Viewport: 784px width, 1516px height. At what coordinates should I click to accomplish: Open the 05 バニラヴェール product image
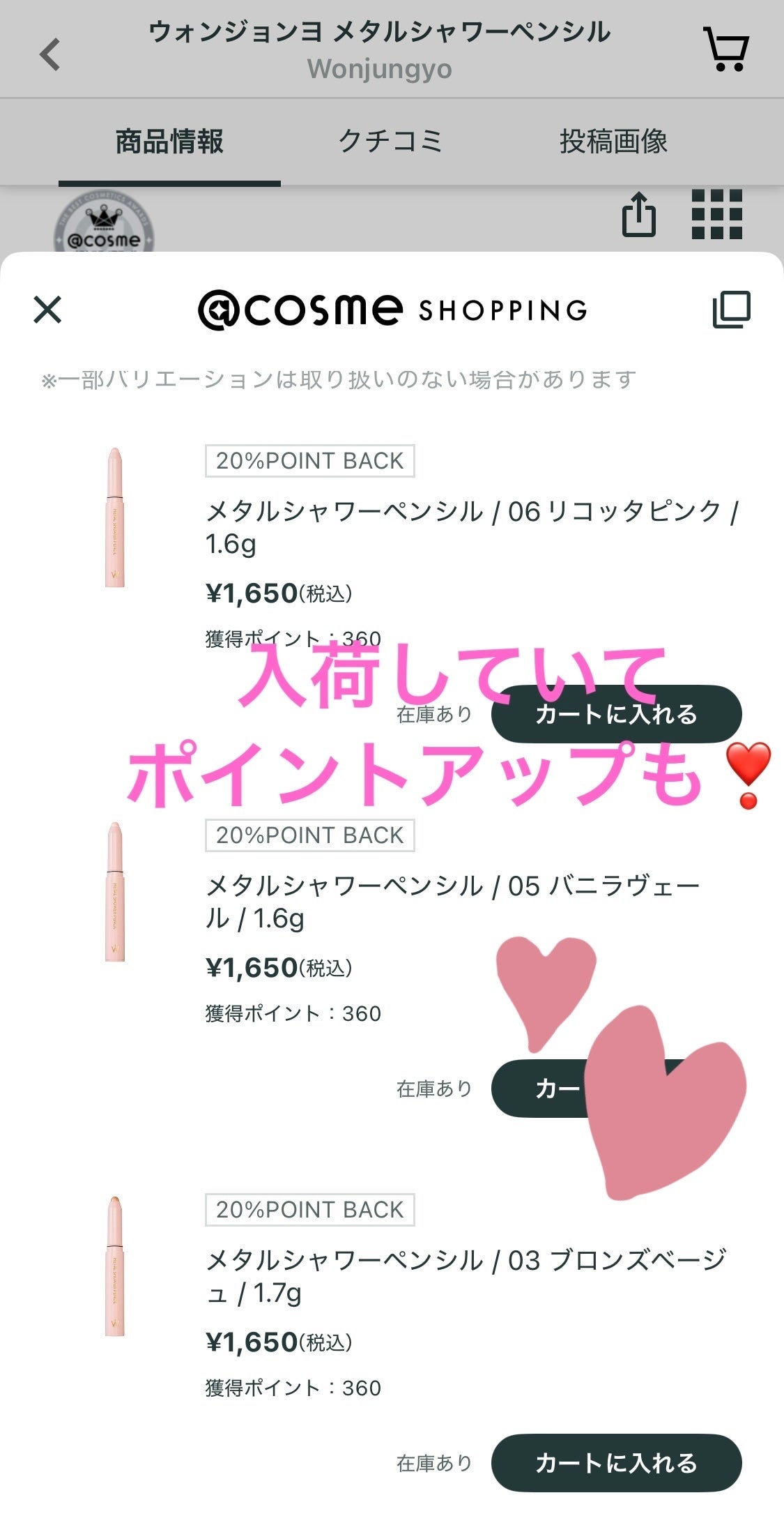[x=115, y=892]
